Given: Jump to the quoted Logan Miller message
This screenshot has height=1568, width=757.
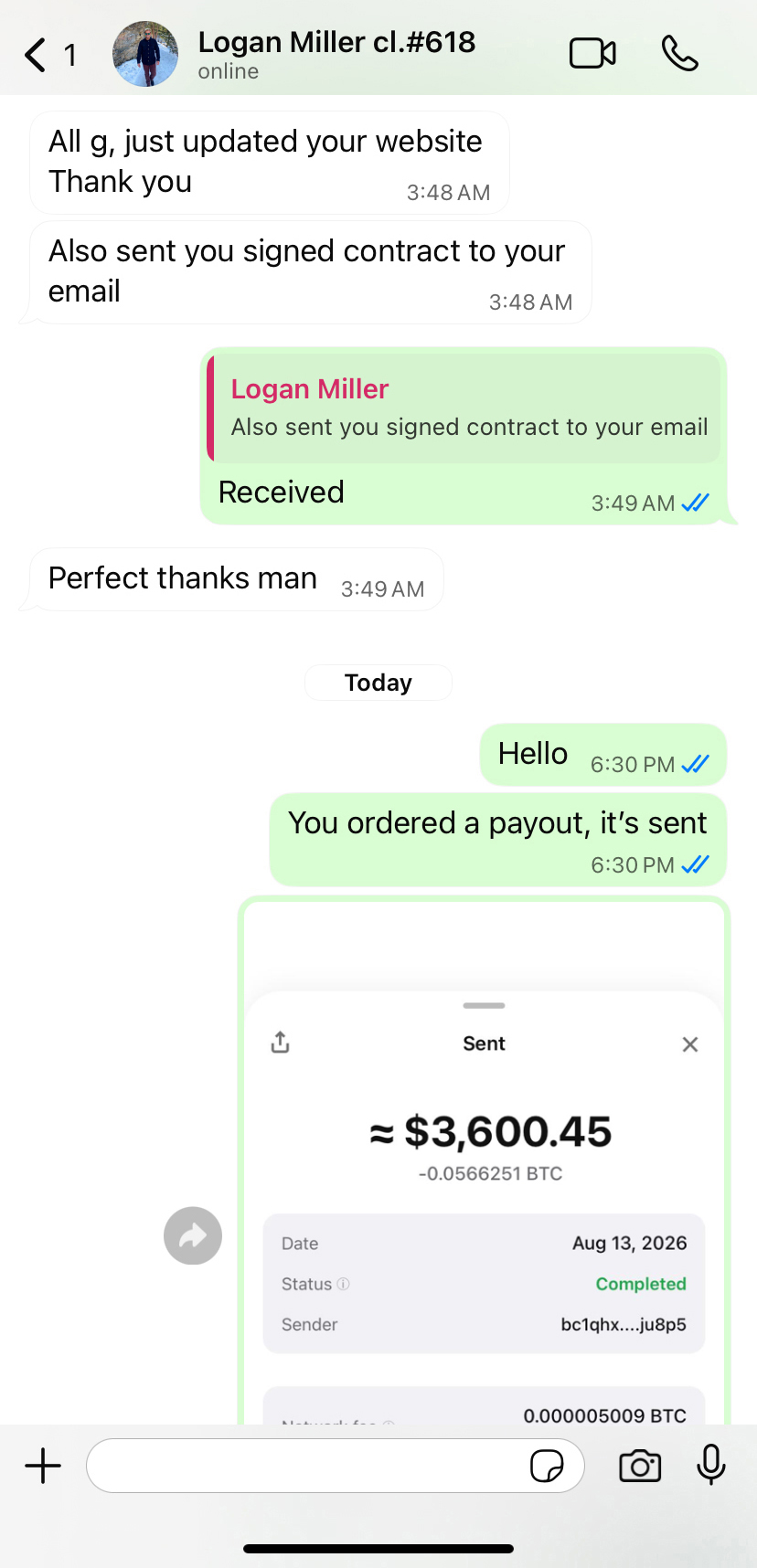Looking at the screenshot, I should click(464, 408).
